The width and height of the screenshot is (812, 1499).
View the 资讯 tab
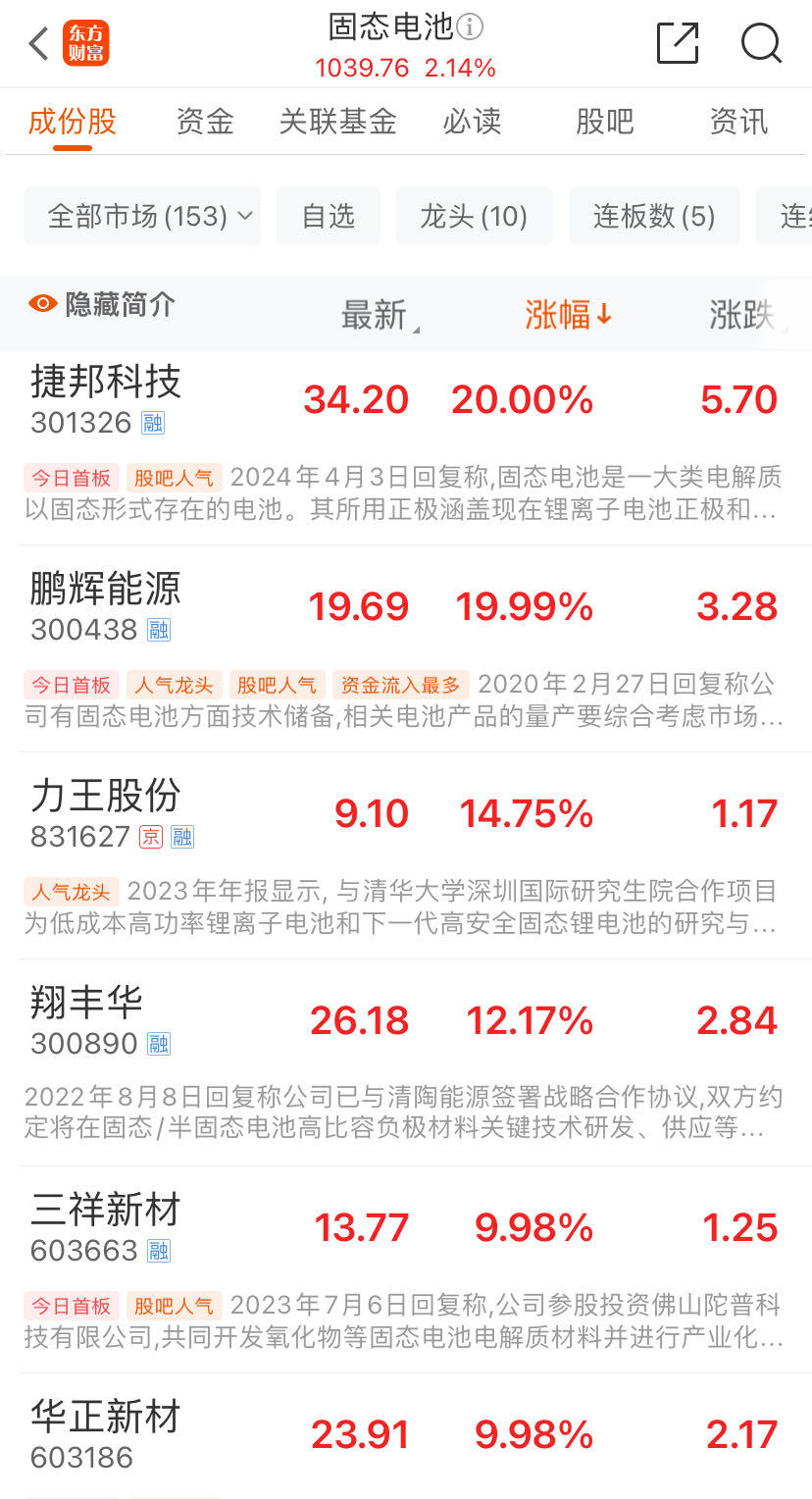tap(738, 122)
